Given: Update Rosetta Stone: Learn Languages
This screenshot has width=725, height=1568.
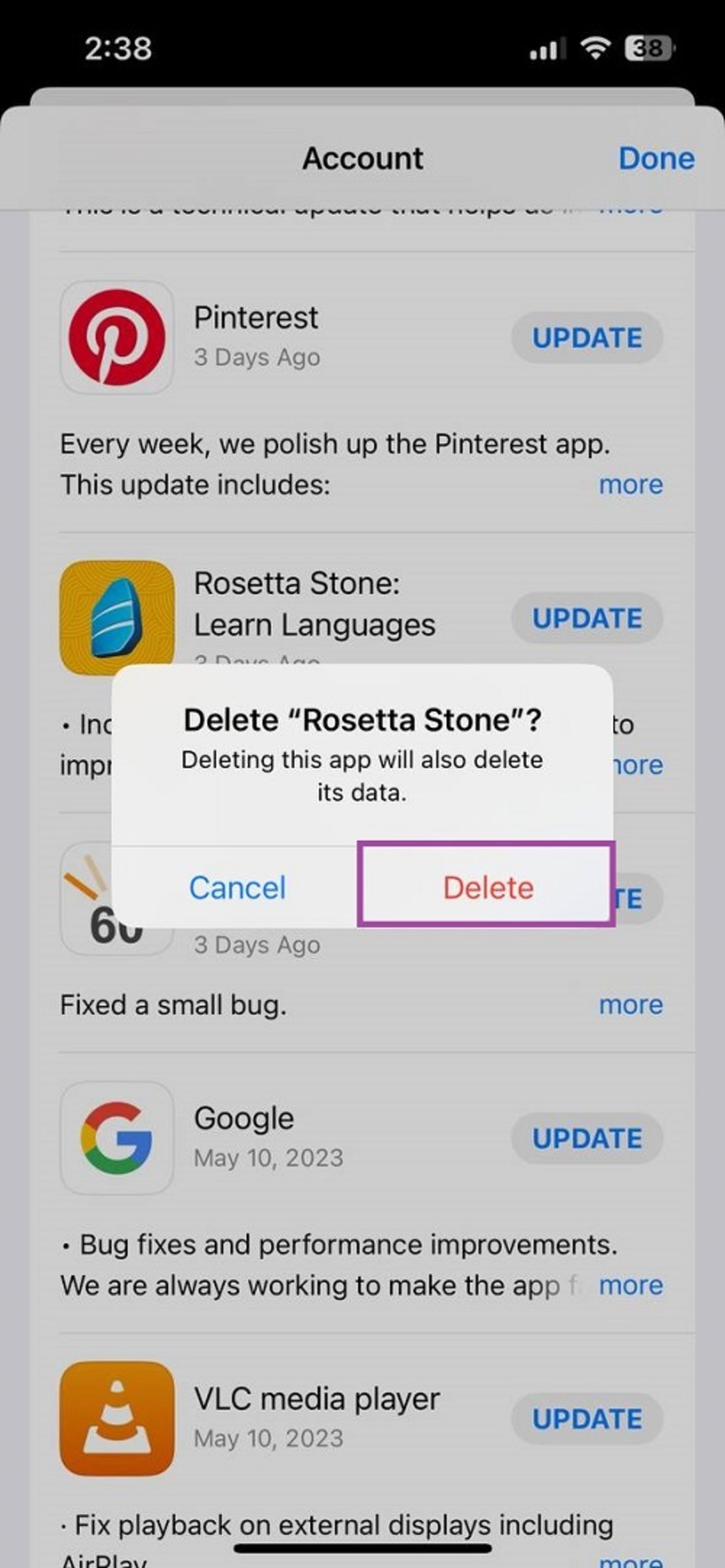Looking at the screenshot, I should point(586,619).
